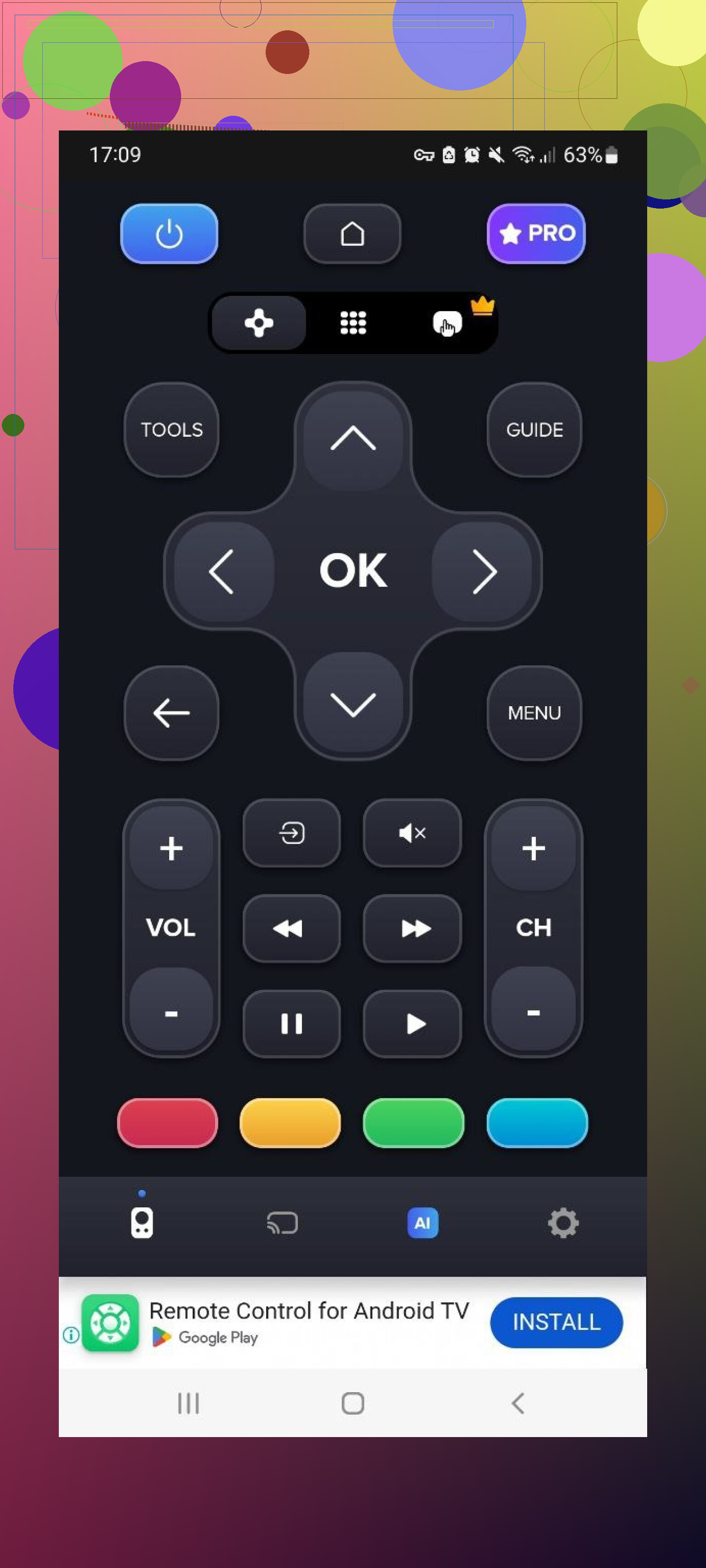Switch to the number keypad mode
The image size is (706, 1568).
353,323
